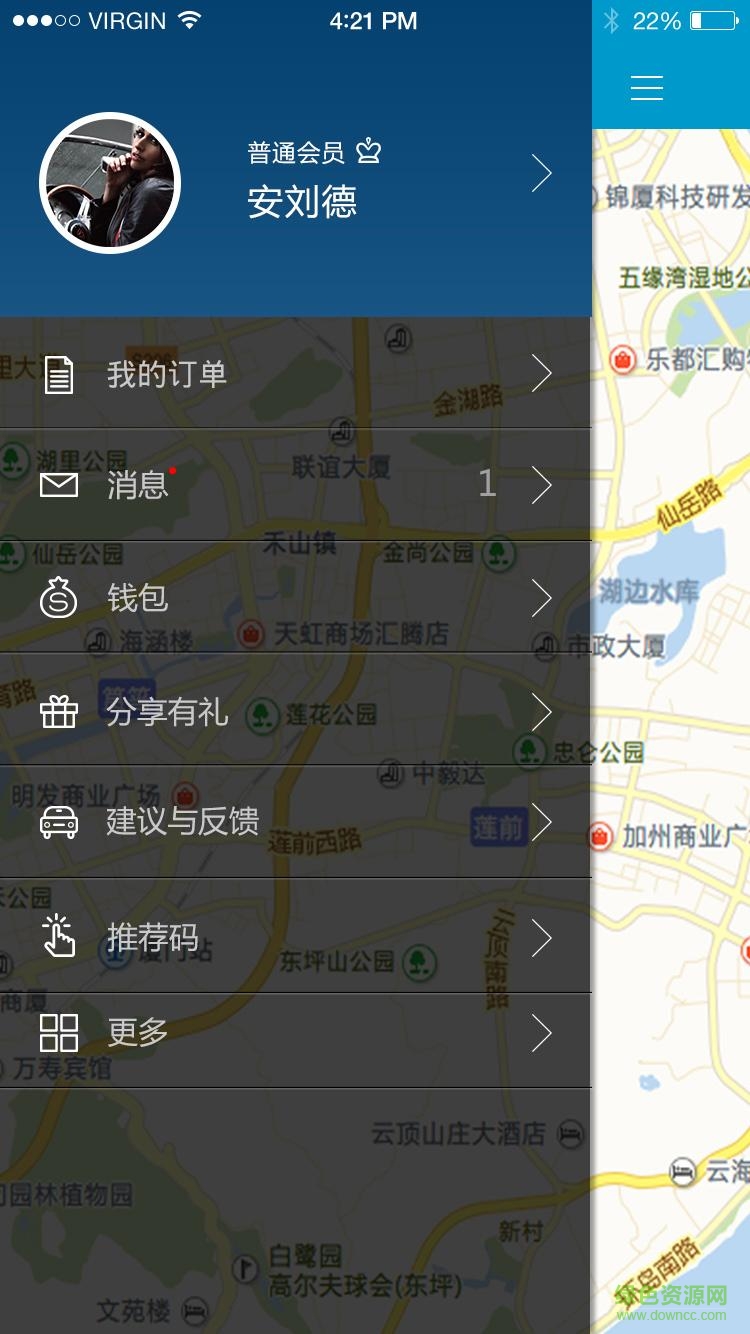Expand the 消息 row via its chevron arrow
The width and height of the screenshot is (750, 1334).
541,485
